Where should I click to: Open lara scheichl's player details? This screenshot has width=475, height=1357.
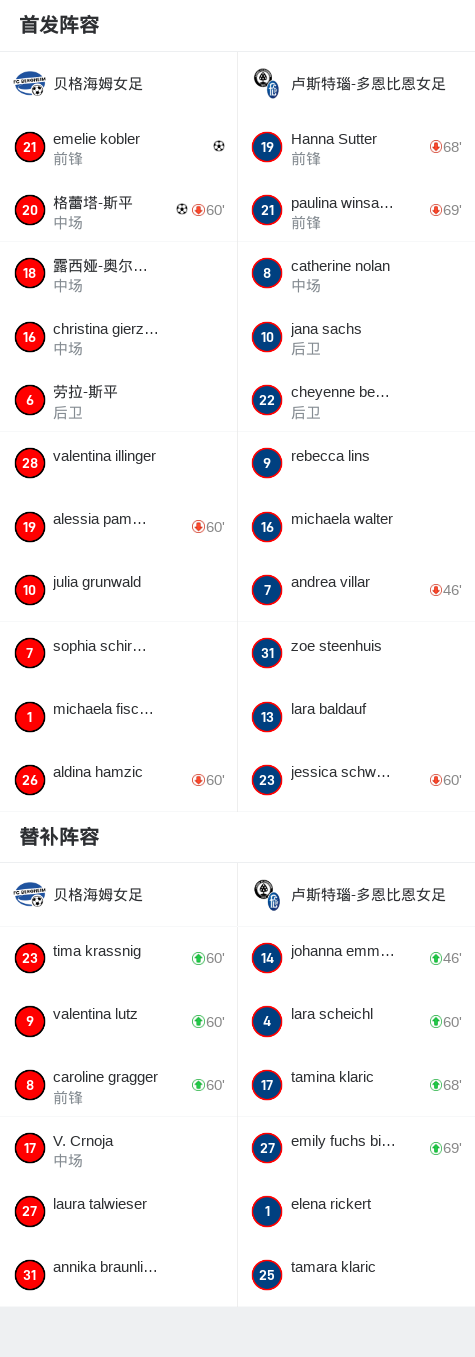coord(356,1022)
